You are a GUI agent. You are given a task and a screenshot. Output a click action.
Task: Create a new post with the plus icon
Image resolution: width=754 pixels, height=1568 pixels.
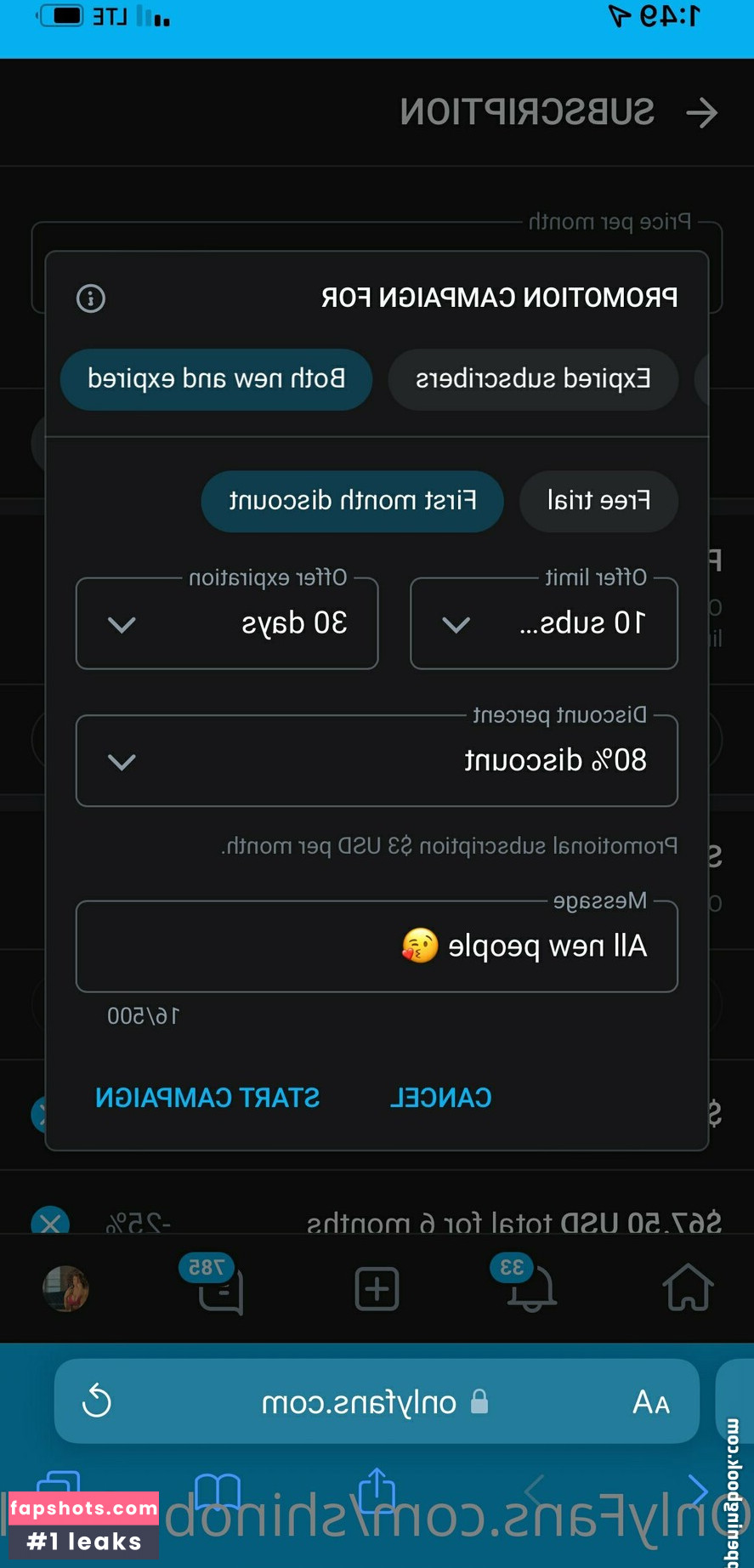pyautogui.click(x=377, y=1288)
